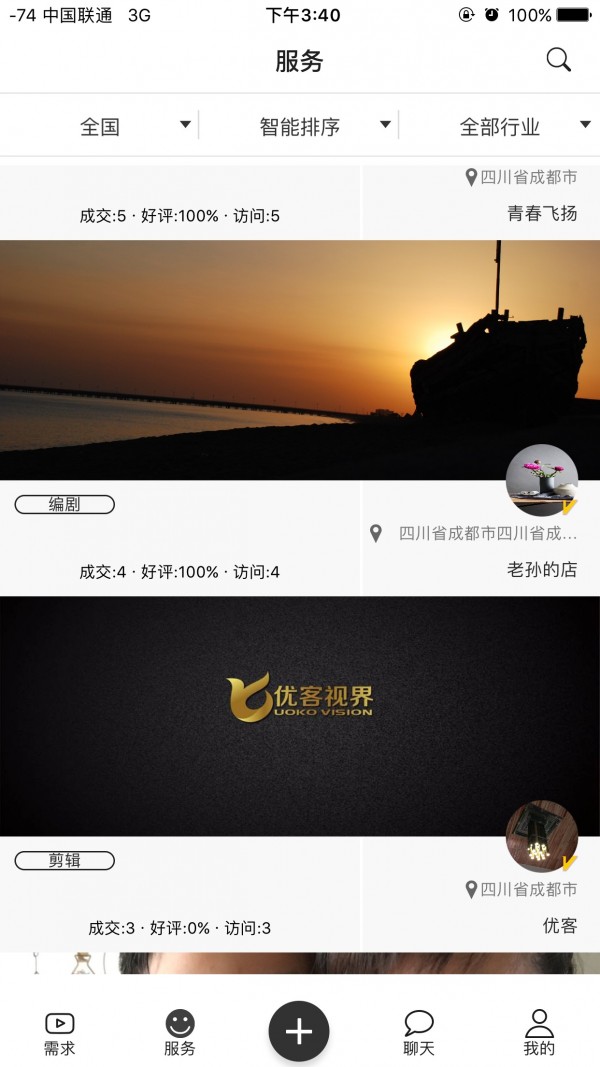Image resolution: width=600 pixels, height=1067 pixels.
Task: Open the sunset service card image
Action: click(300, 360)
